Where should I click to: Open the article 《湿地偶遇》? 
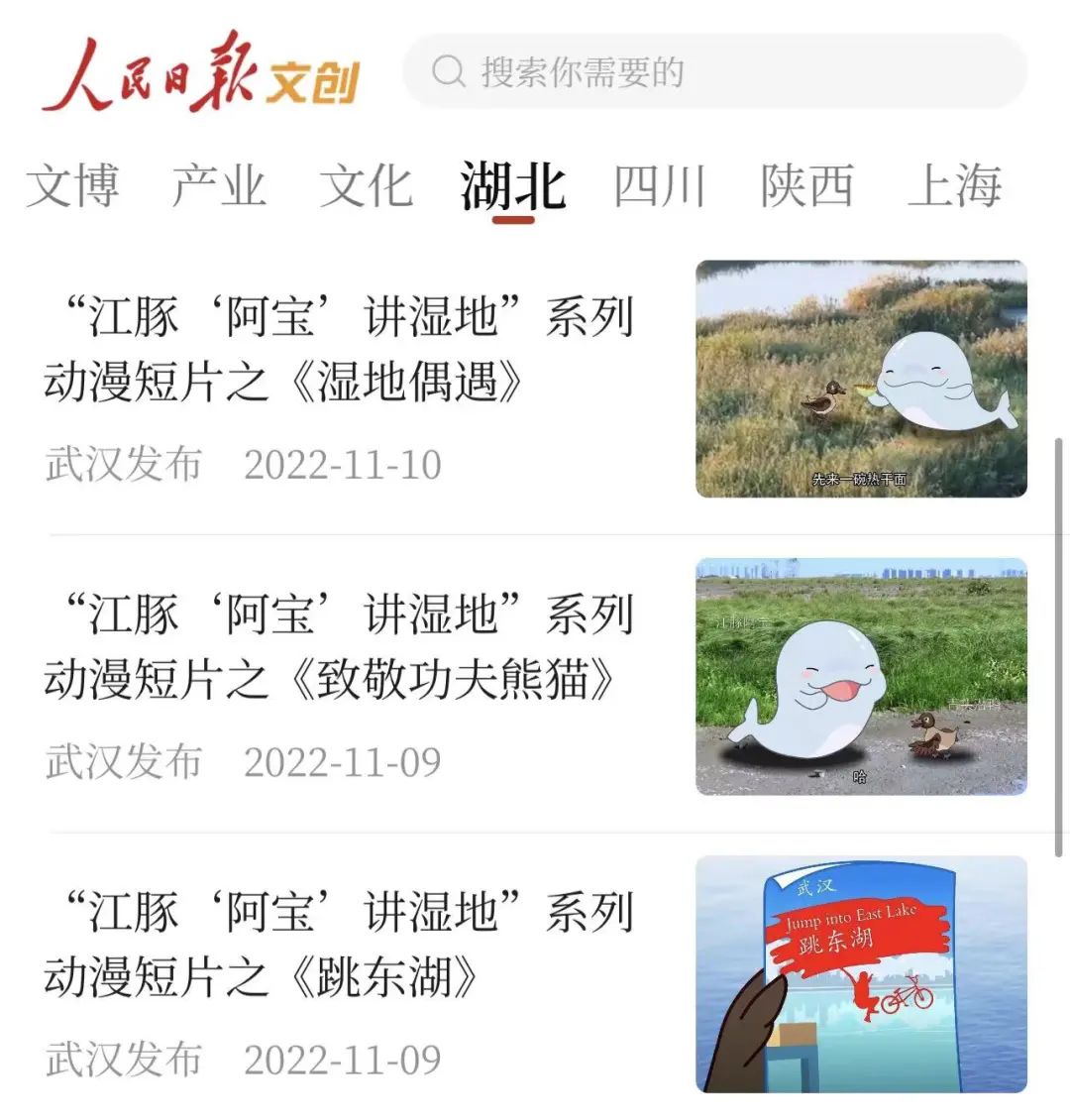click(339, 349)
